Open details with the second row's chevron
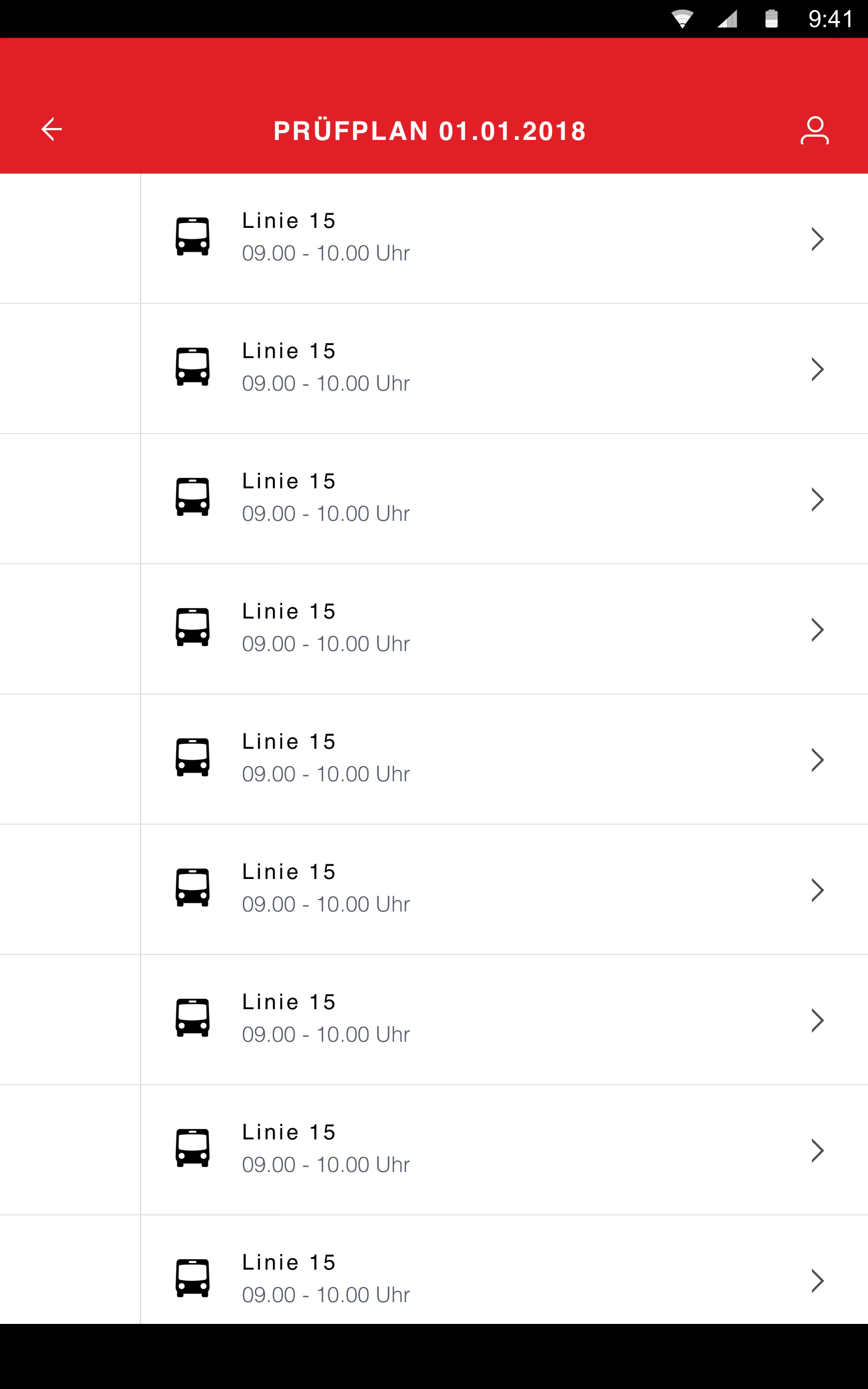 click(x=818, y=369)
